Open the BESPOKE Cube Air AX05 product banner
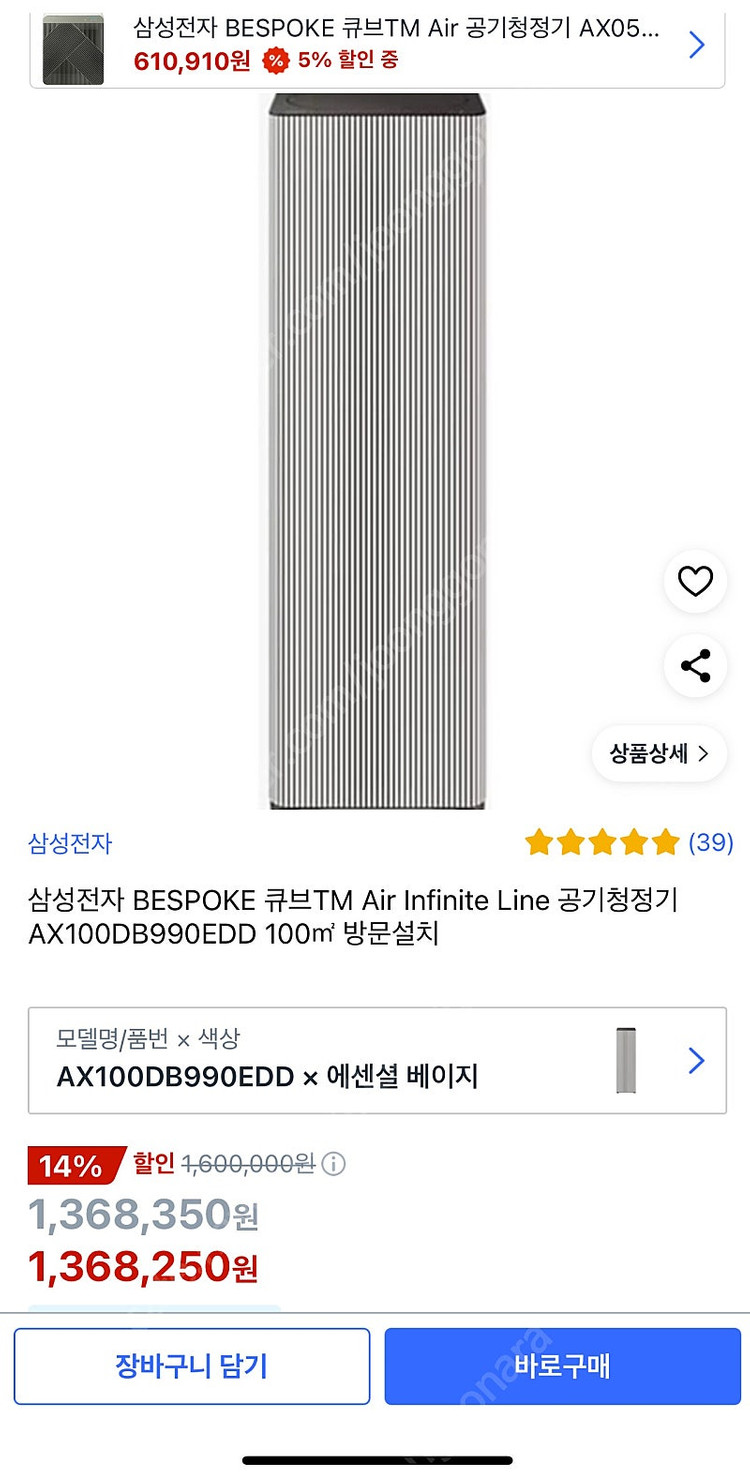 click(376, 44)
